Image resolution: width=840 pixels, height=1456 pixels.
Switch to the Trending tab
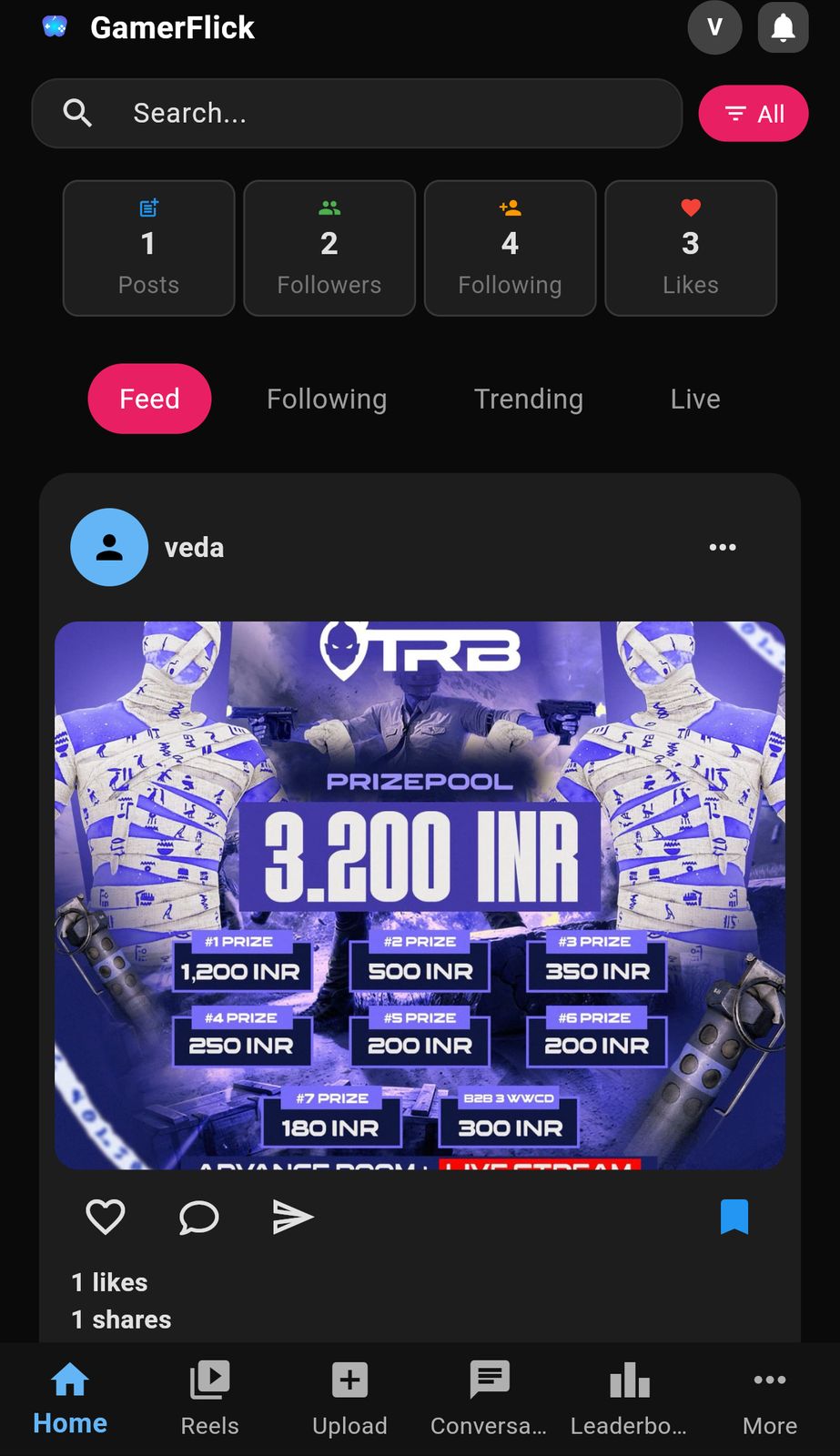[528, 399]
